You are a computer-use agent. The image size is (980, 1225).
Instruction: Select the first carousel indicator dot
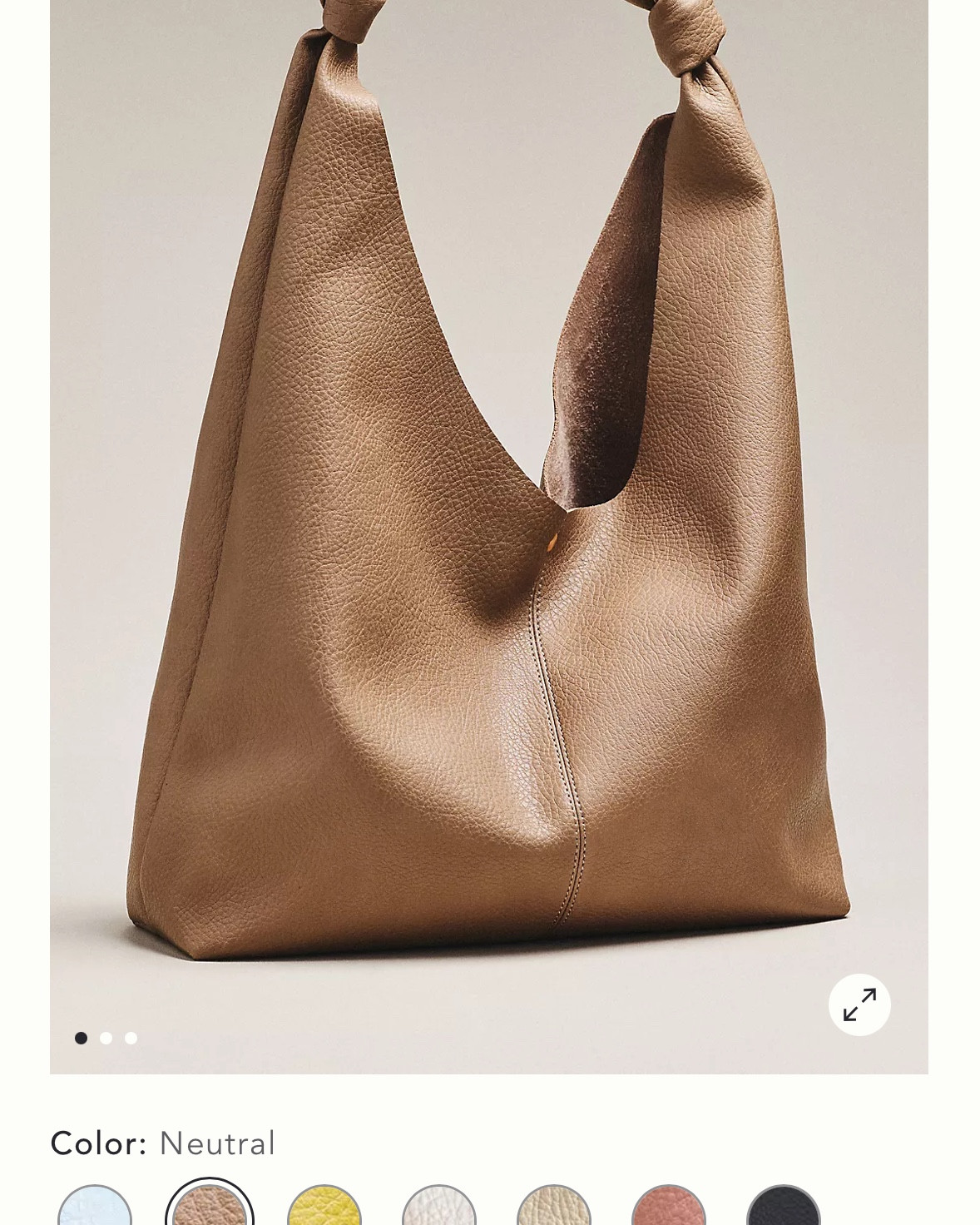click(81, 1038)
